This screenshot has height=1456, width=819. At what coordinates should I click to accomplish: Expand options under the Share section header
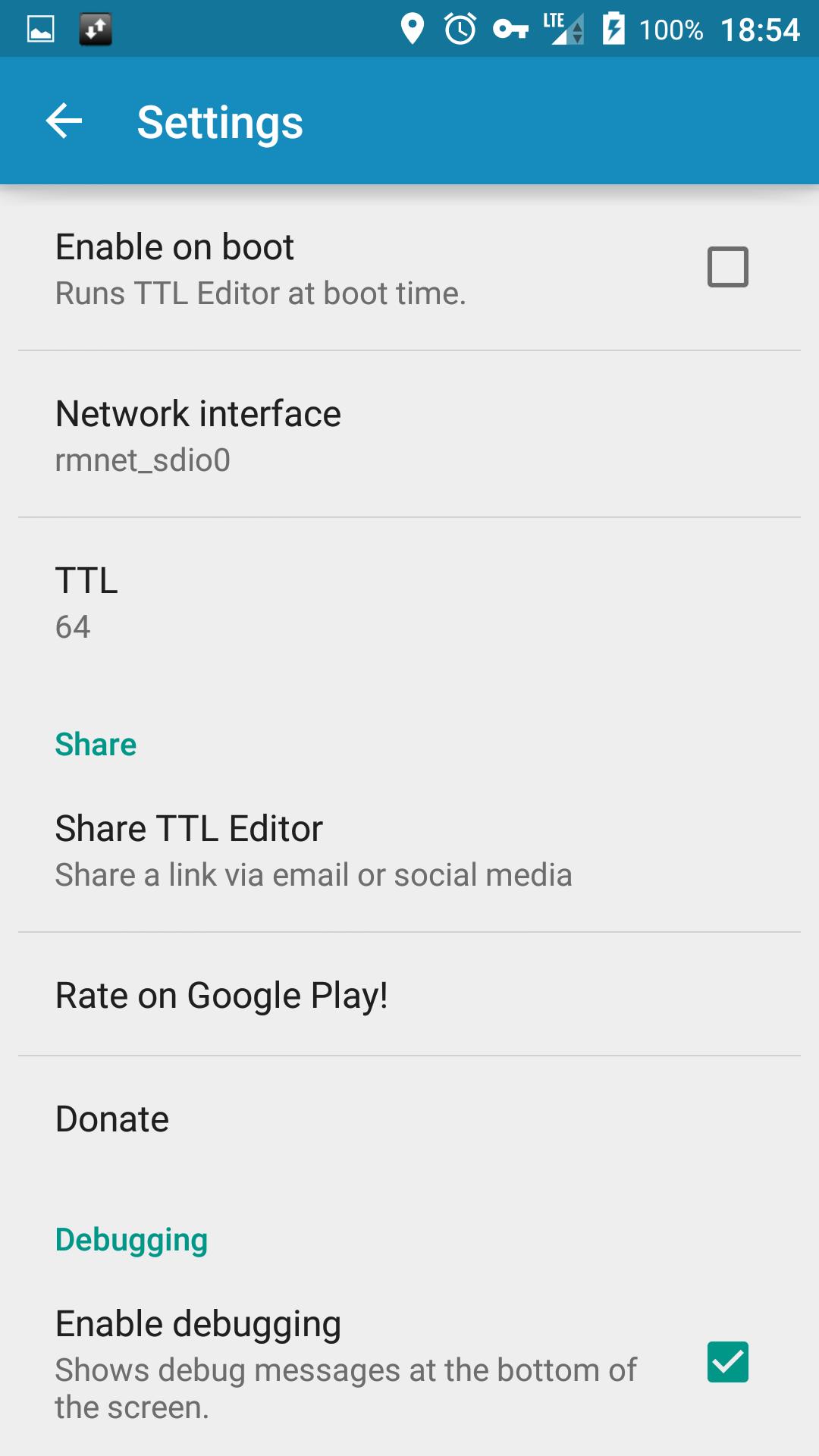coord(96,743)
